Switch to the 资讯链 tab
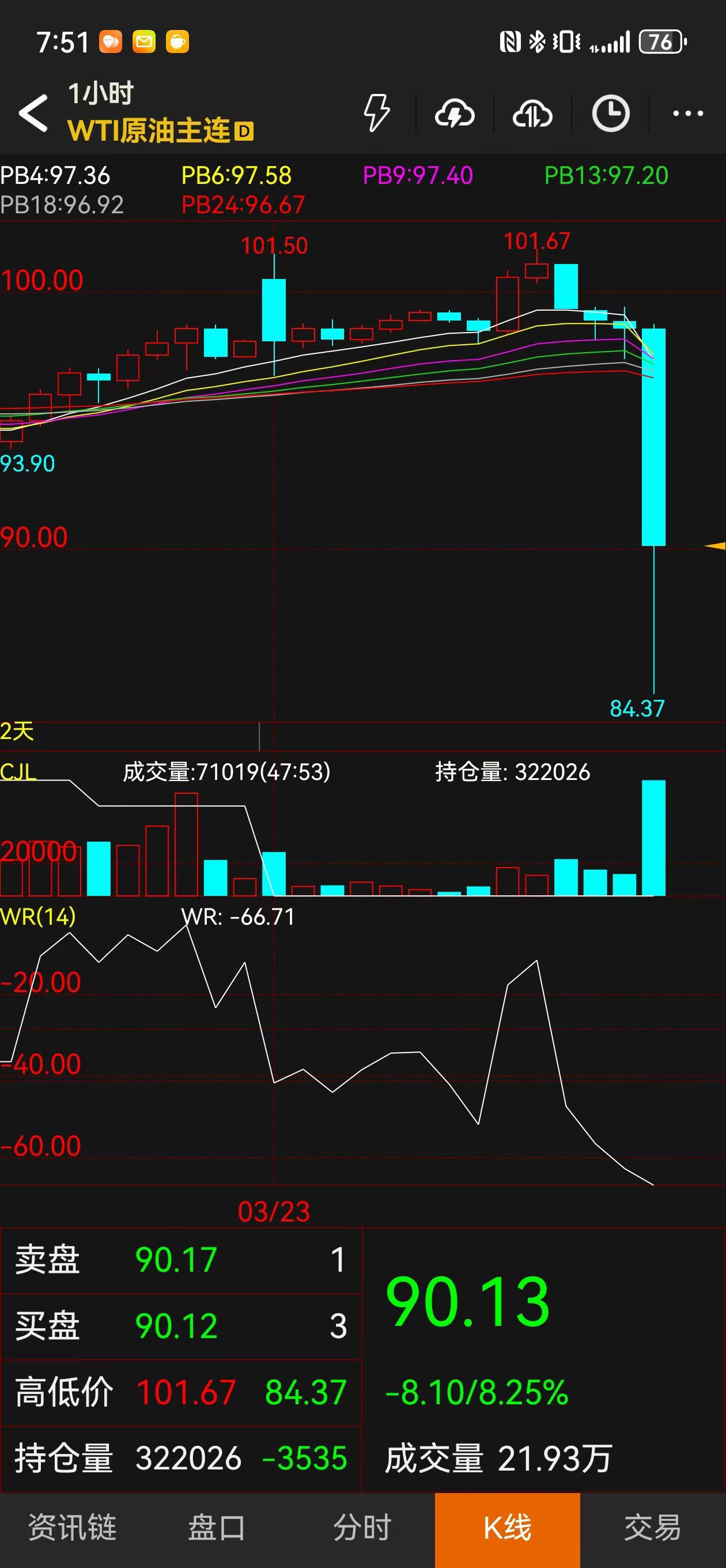Screen dimensions: 726x1568 click(x=73, y=1528)
